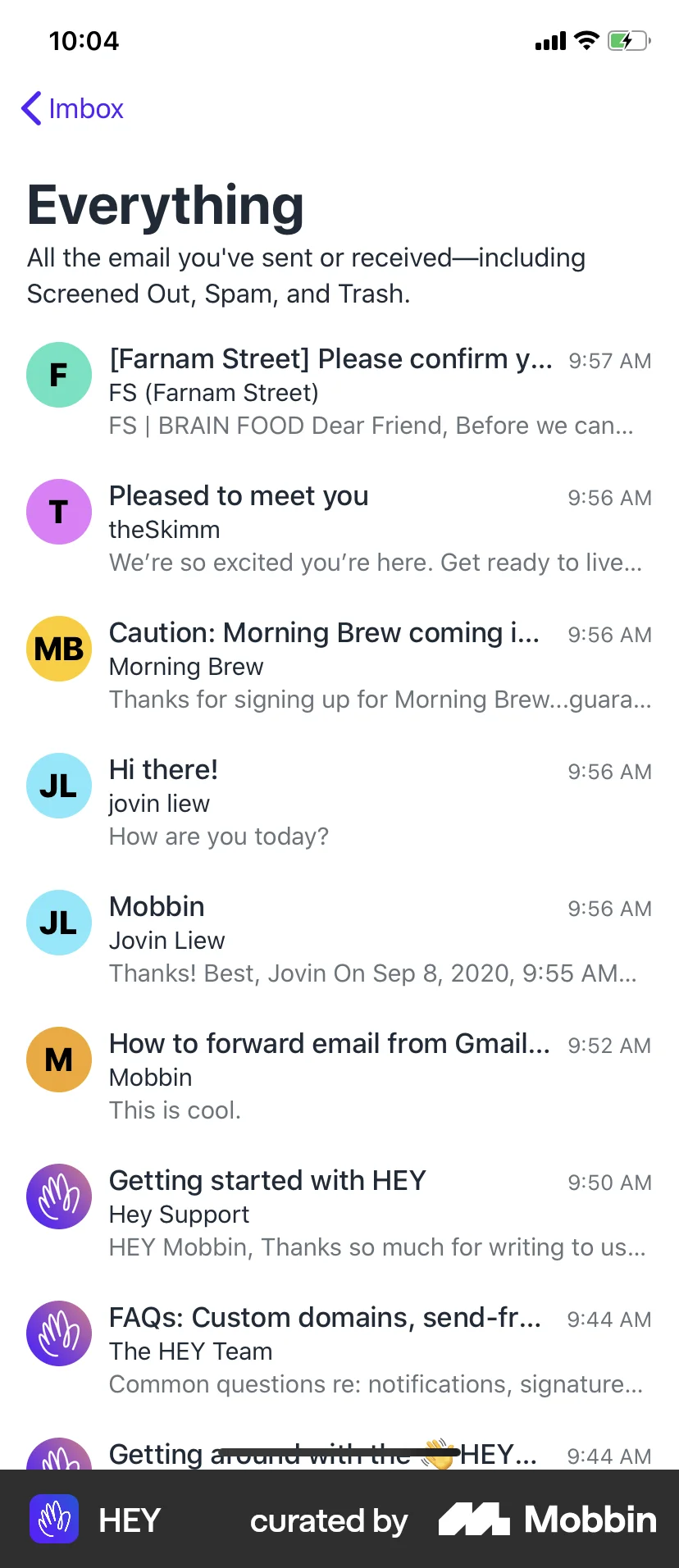Open the HEY Team hand avatar icon
679x1568 pixels.
(x=58, y=1333)
